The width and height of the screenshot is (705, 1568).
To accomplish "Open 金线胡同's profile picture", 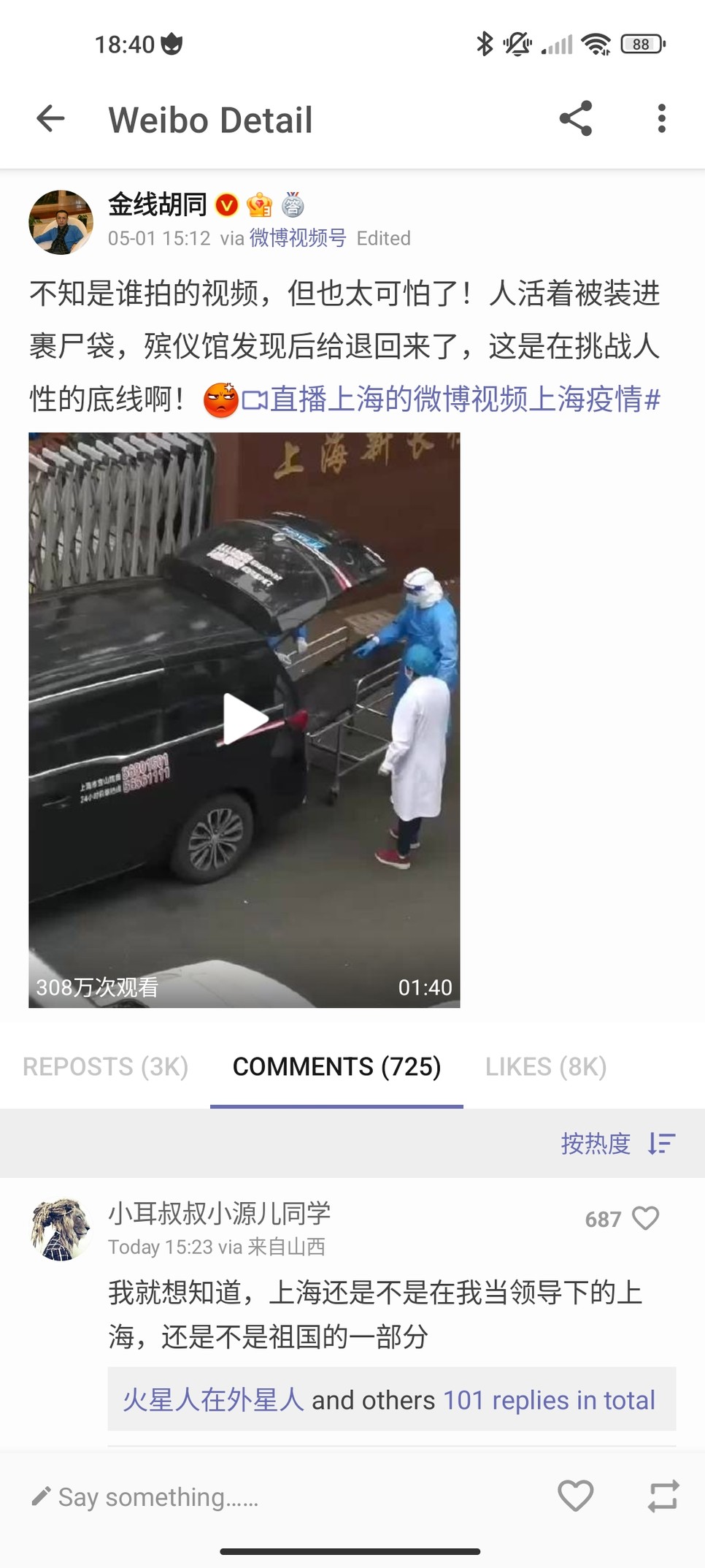I will point(61,222).
